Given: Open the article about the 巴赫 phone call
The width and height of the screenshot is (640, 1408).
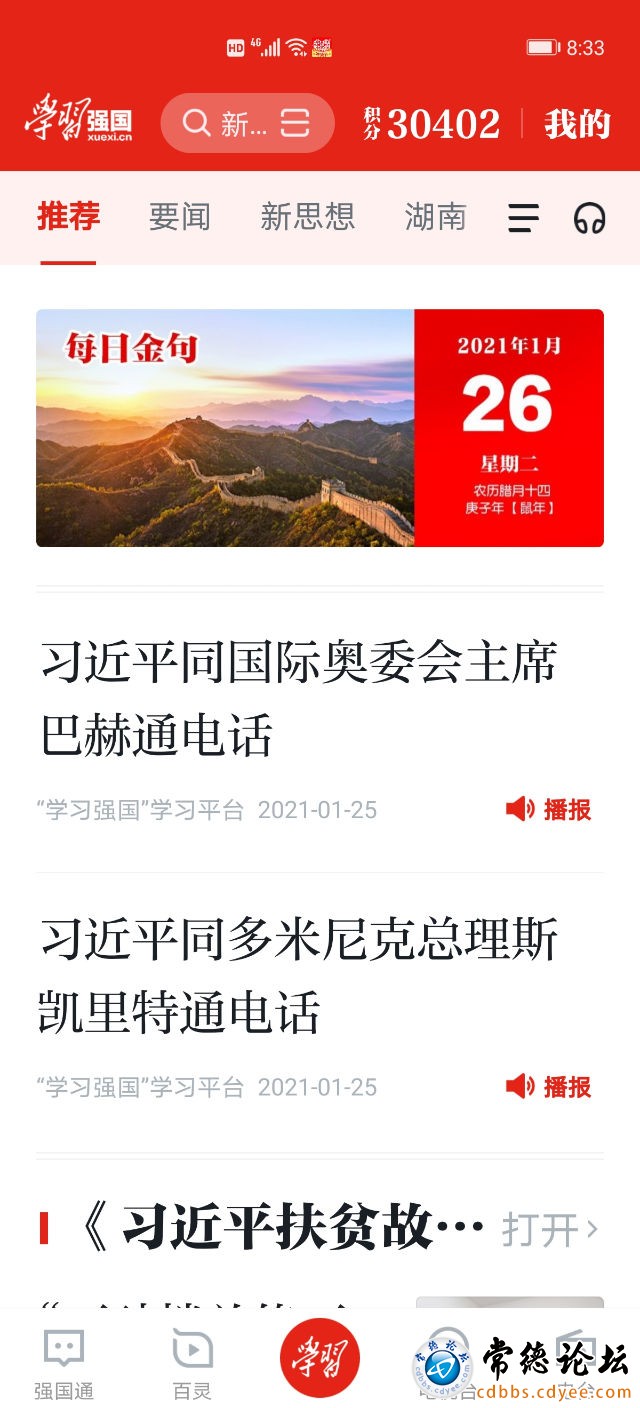Looking at the screenshot, I should tap(298, 700).
